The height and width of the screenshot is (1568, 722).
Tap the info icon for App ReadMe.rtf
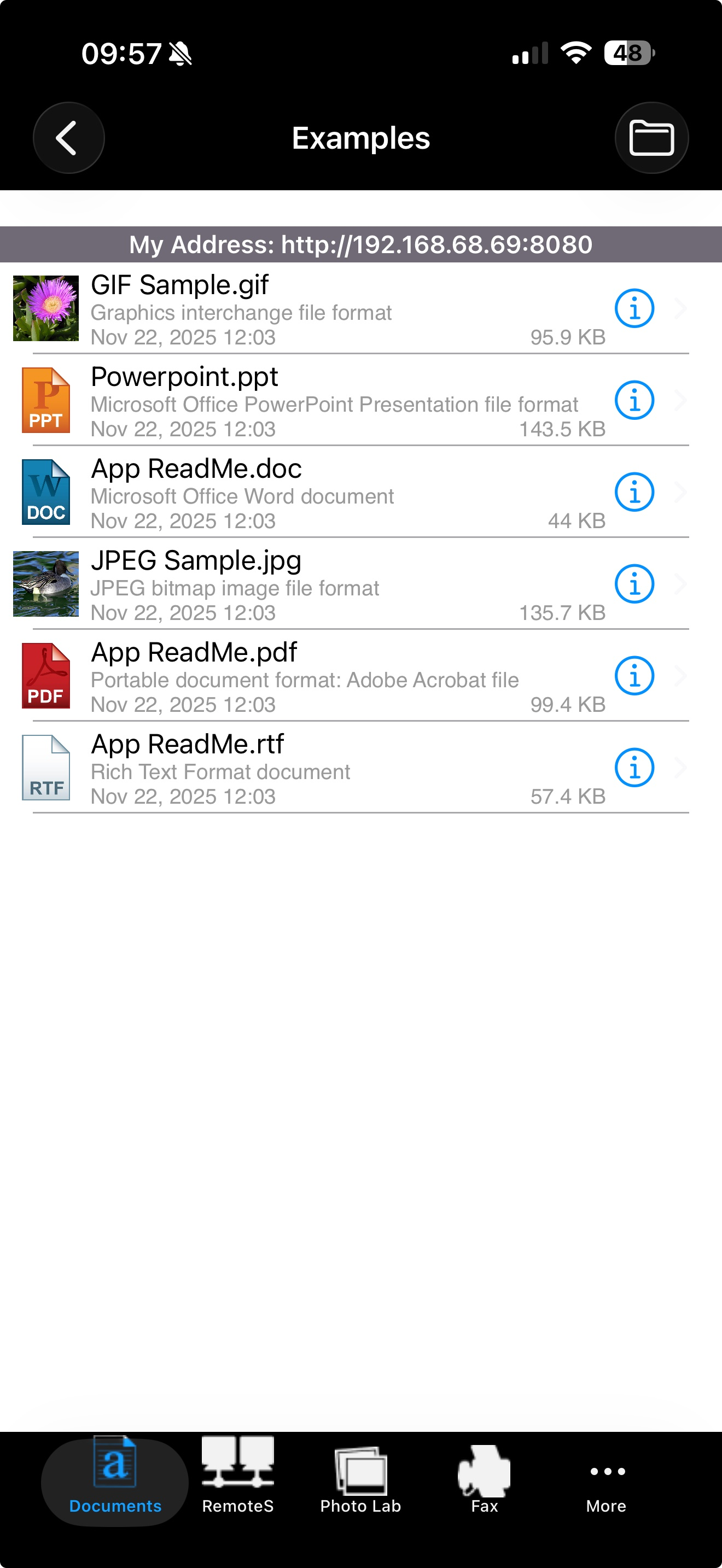click(x=634, y=768)
